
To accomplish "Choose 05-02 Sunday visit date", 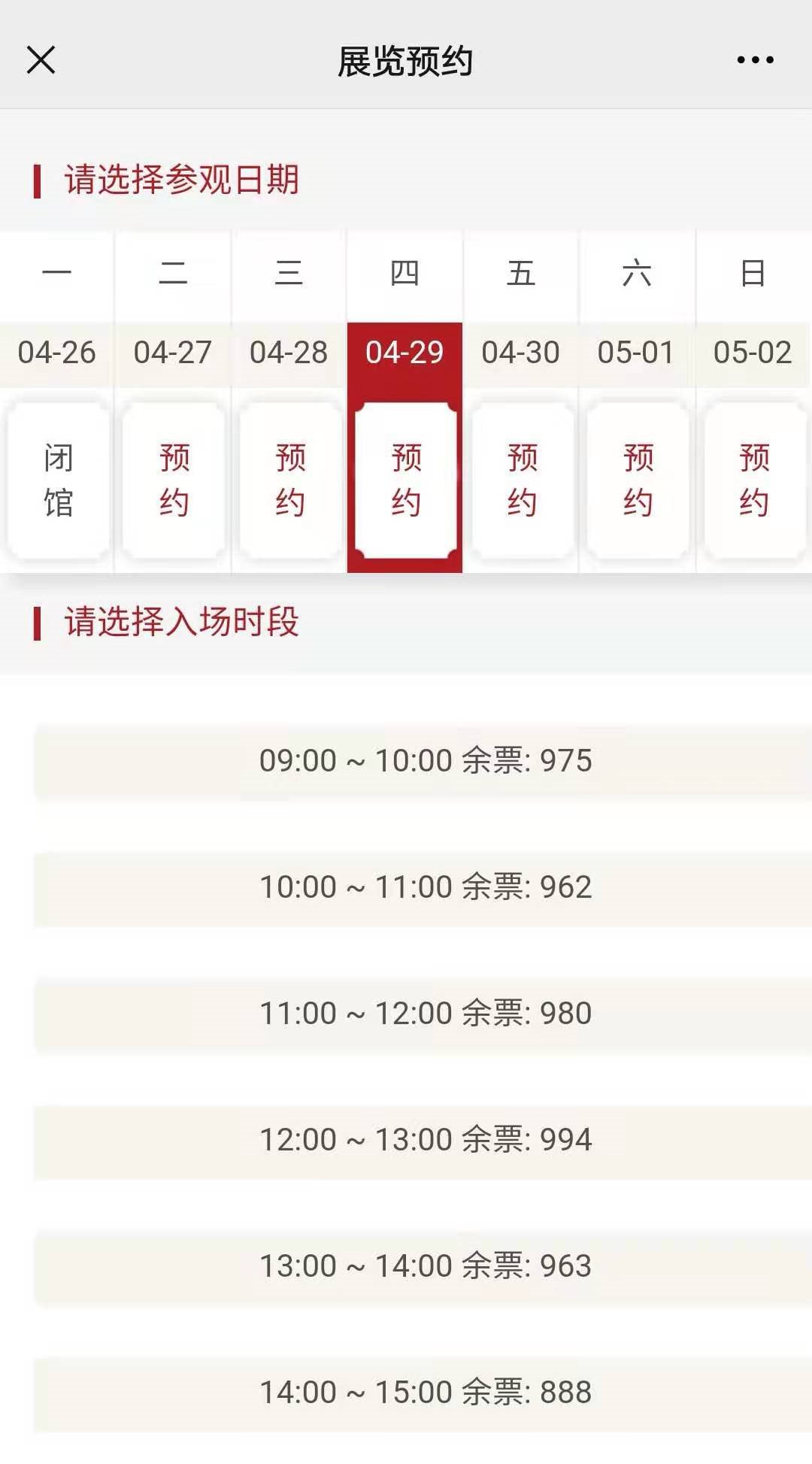I will (x=753, y=480).
